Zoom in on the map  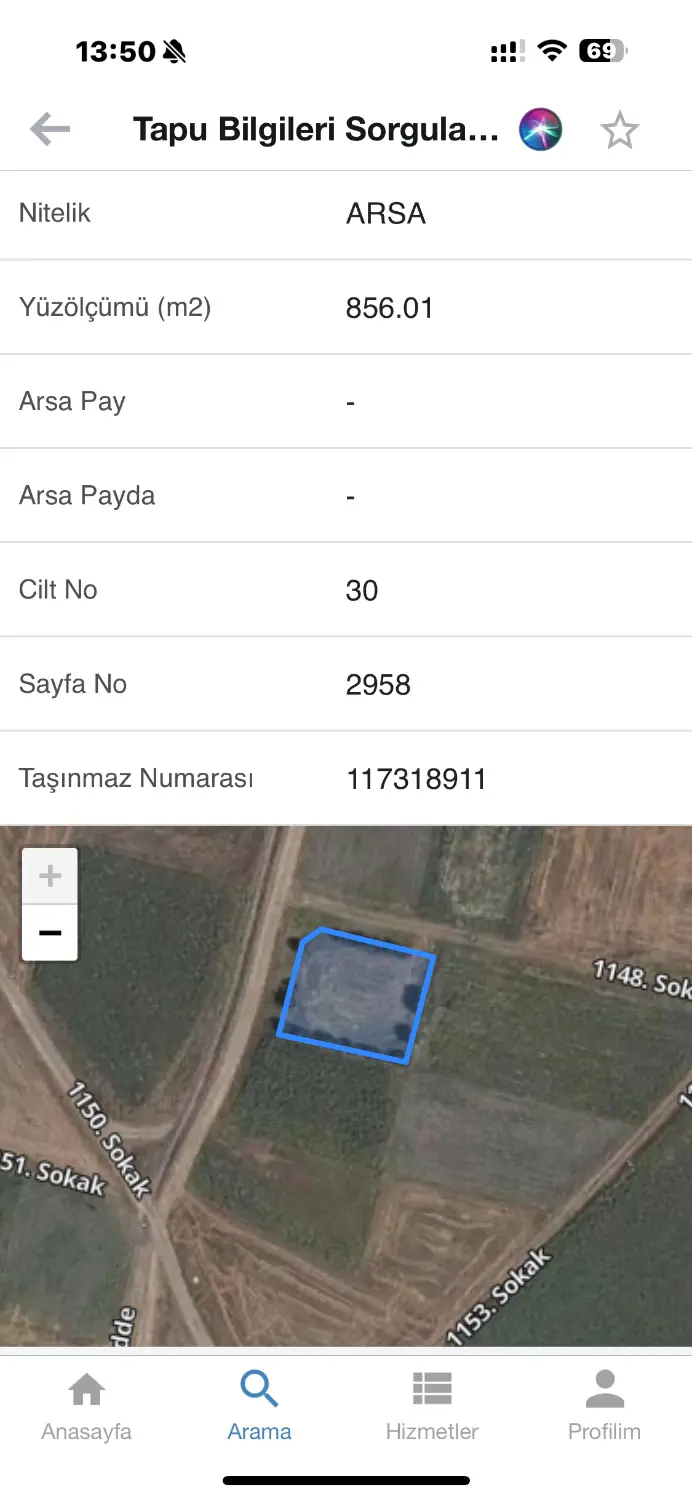[x=50, y=877]
